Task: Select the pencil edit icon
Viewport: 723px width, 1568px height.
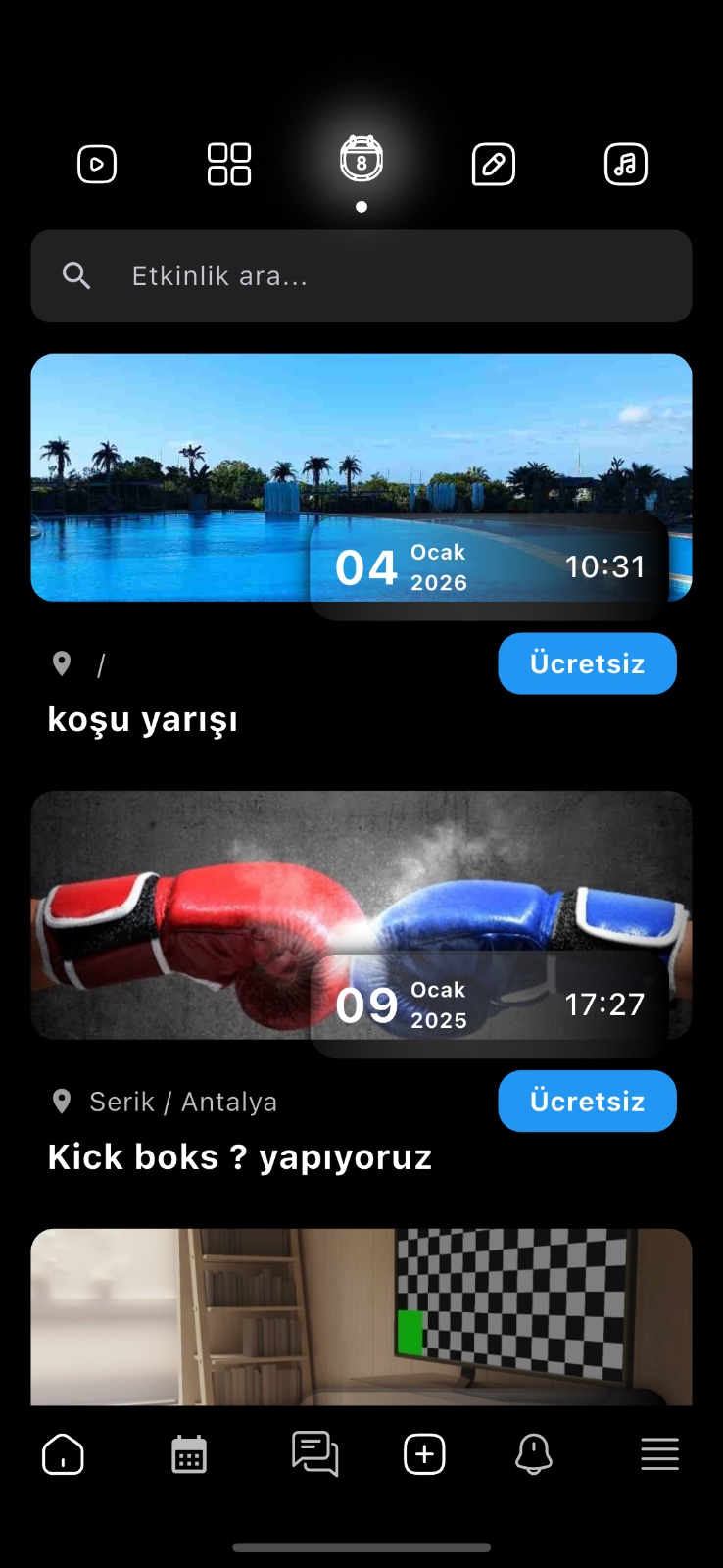Action: click(493, 164)
